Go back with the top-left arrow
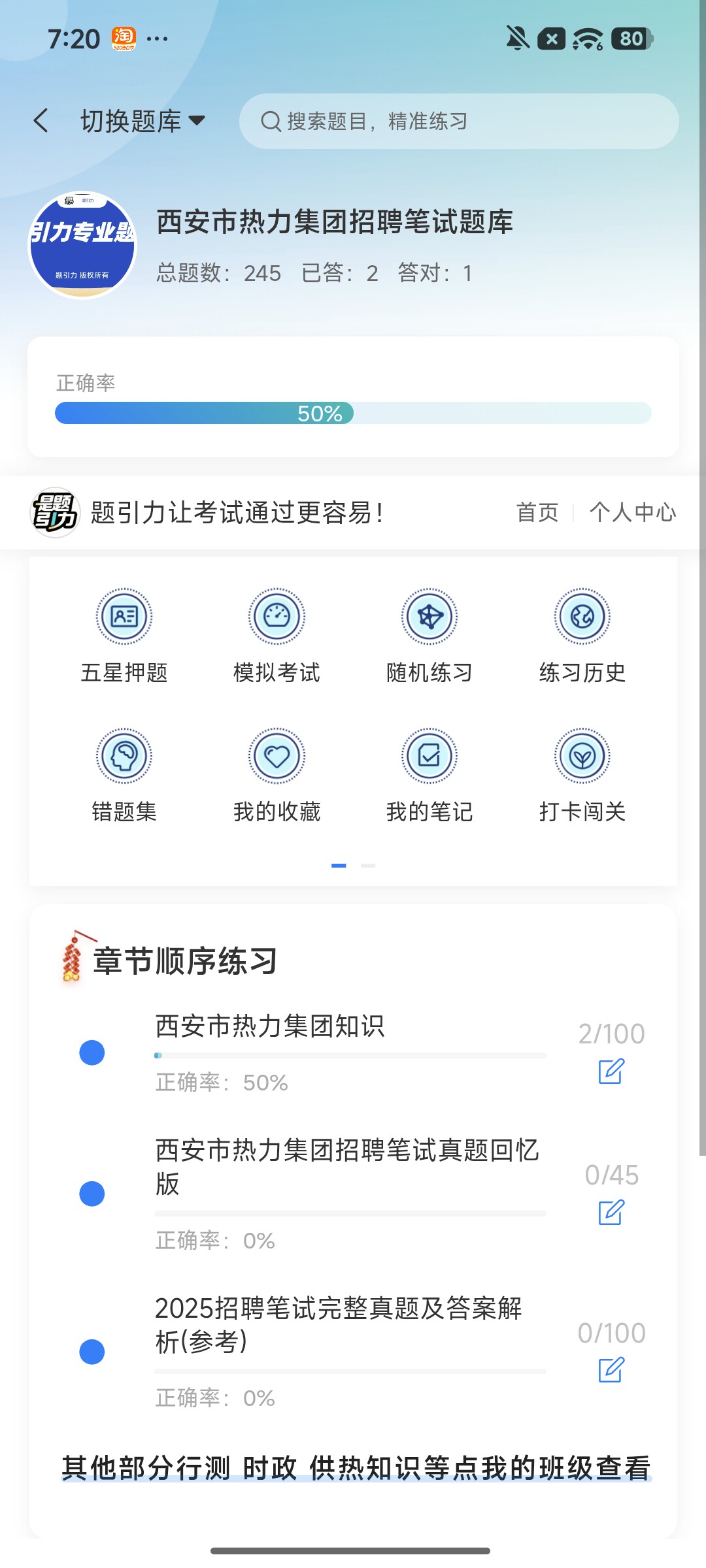Screen dimensions: 706x1568 (x=41, y=121)
